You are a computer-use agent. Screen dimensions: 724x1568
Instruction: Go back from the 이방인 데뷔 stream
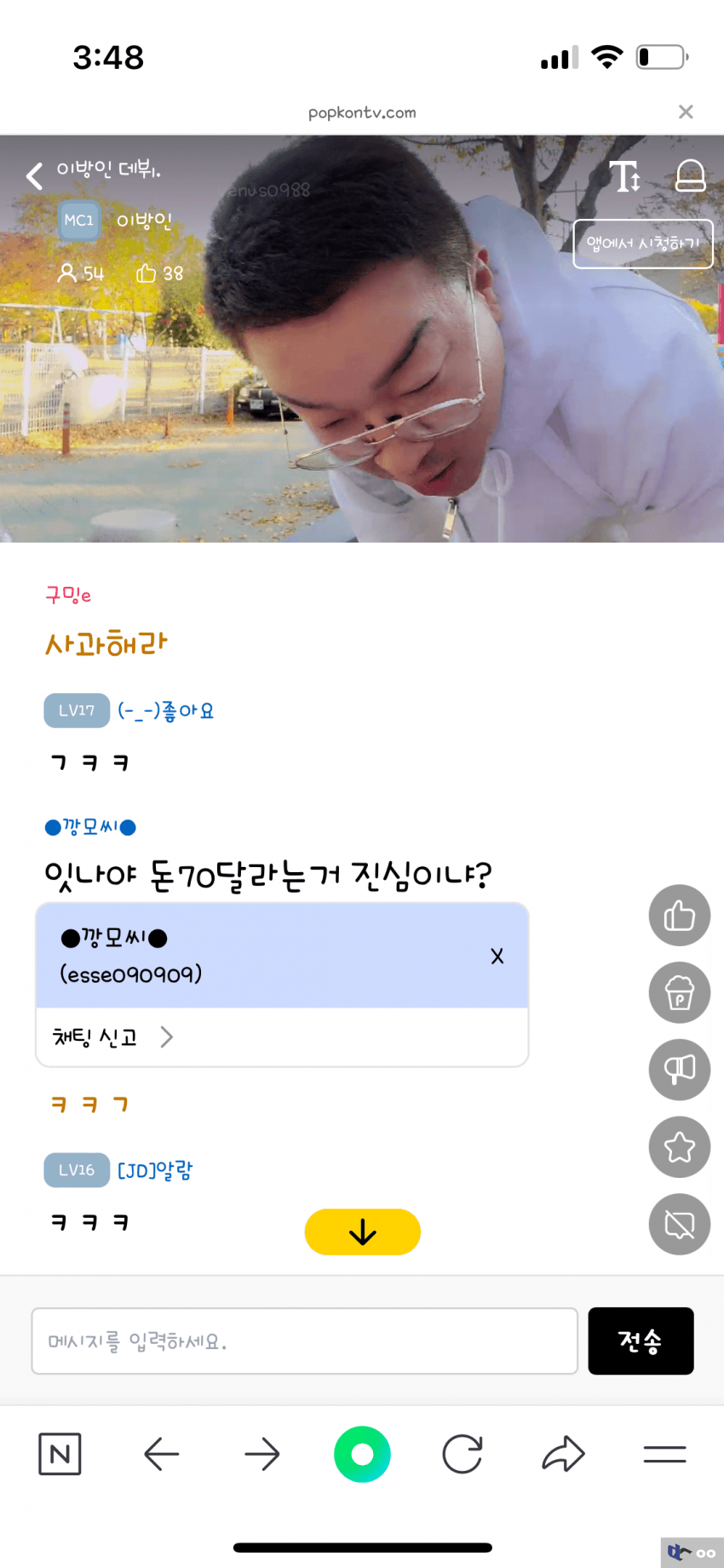34,175
